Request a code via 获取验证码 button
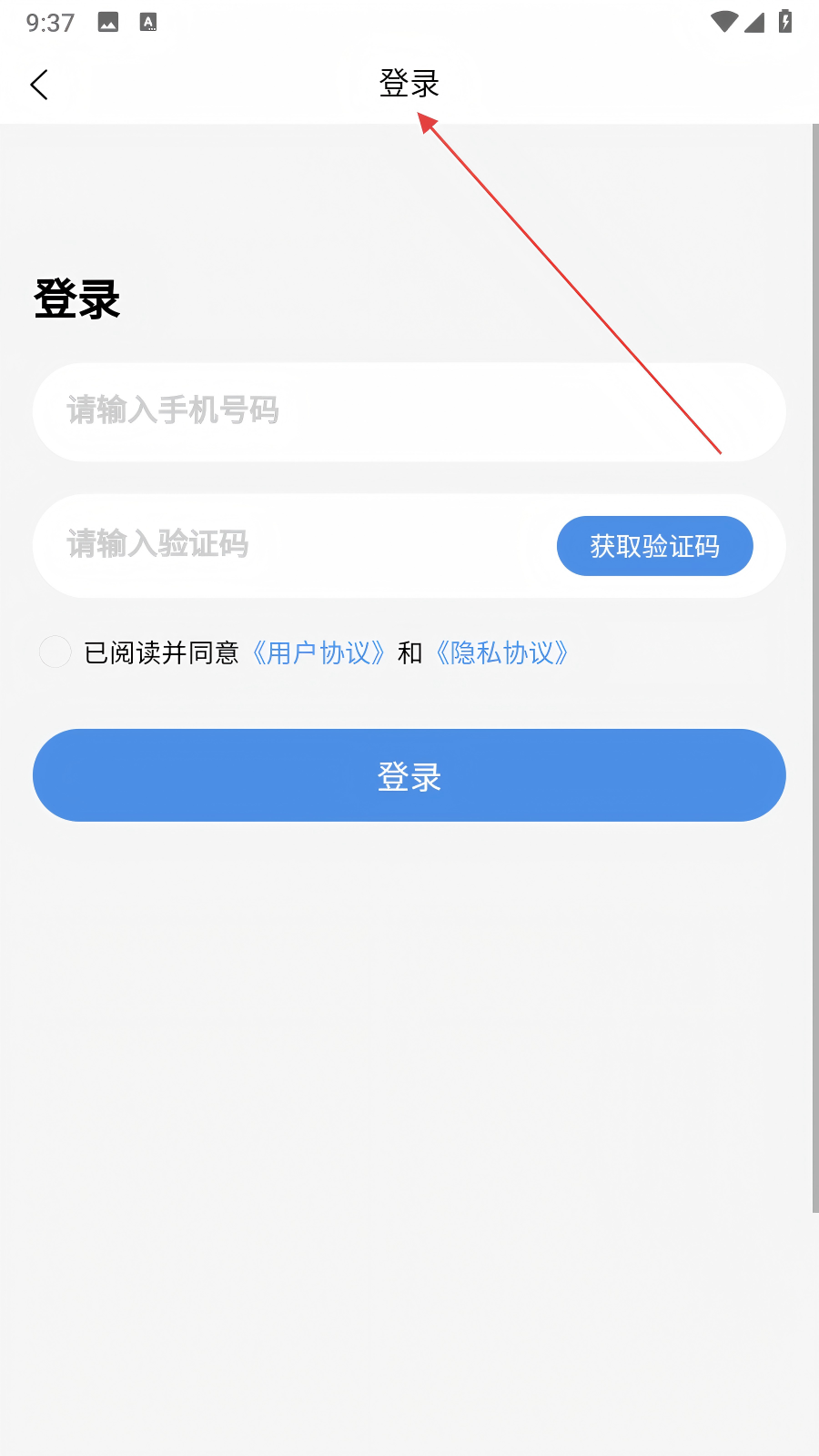Image resolution: width=819 pixels, height=1456 pixels. click(654, 546)
